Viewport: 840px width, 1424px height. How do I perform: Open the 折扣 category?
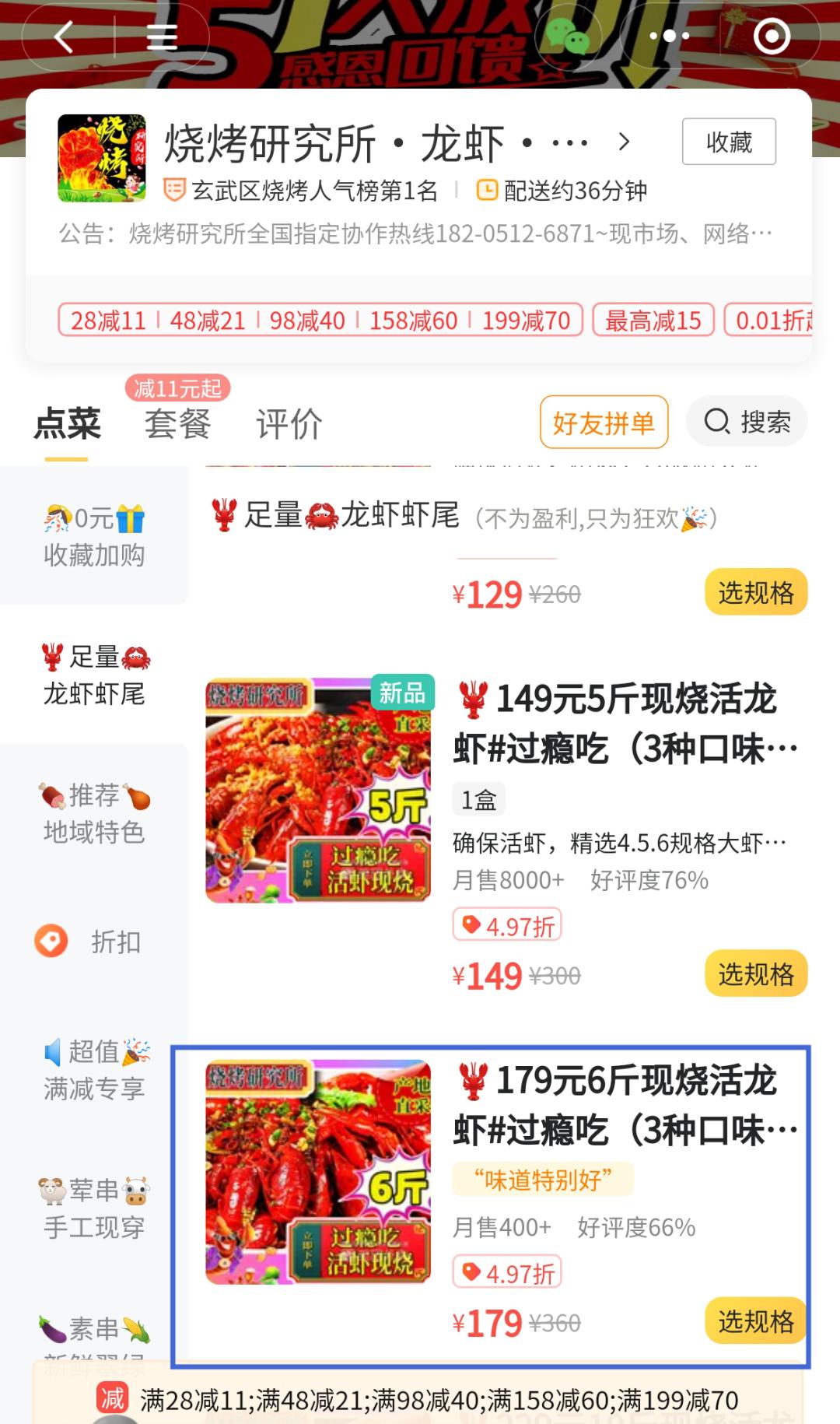pyautogui.click(x=94, y=942)
